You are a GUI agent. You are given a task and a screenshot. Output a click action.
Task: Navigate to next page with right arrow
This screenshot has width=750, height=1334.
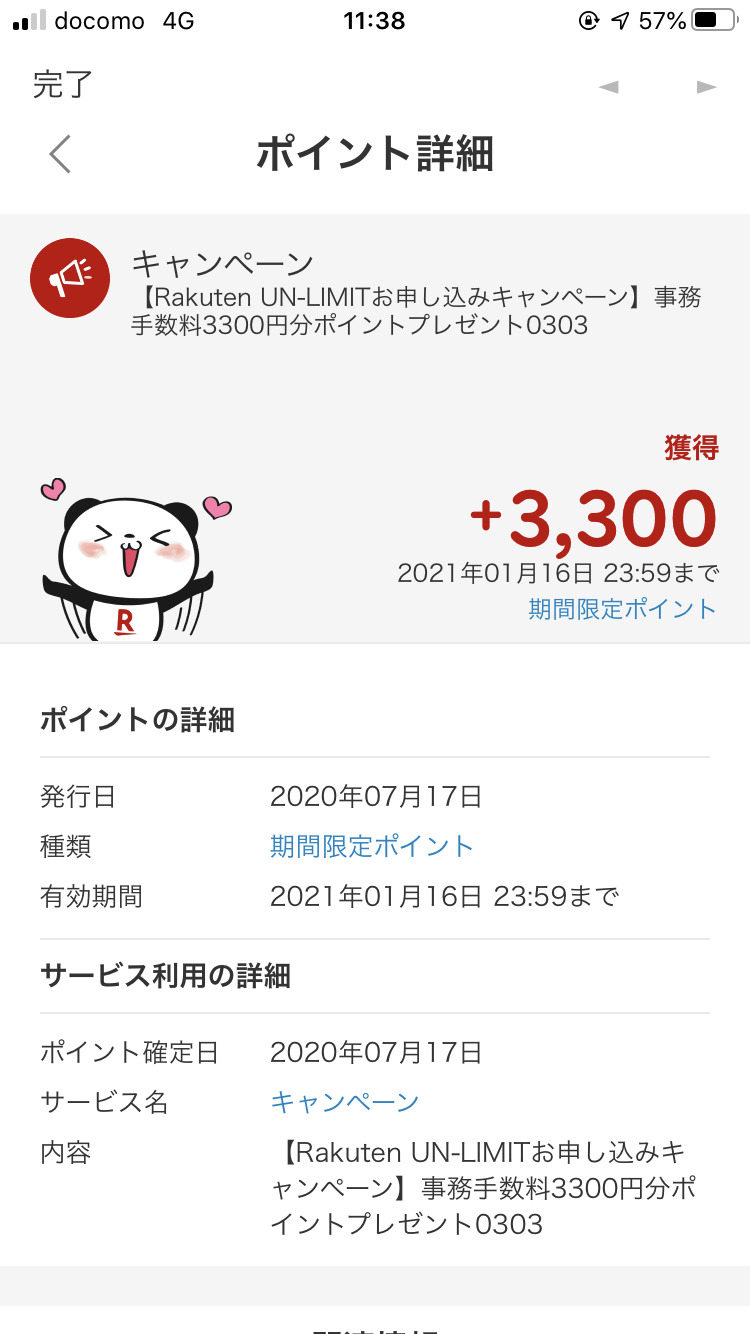click(706, 87)
